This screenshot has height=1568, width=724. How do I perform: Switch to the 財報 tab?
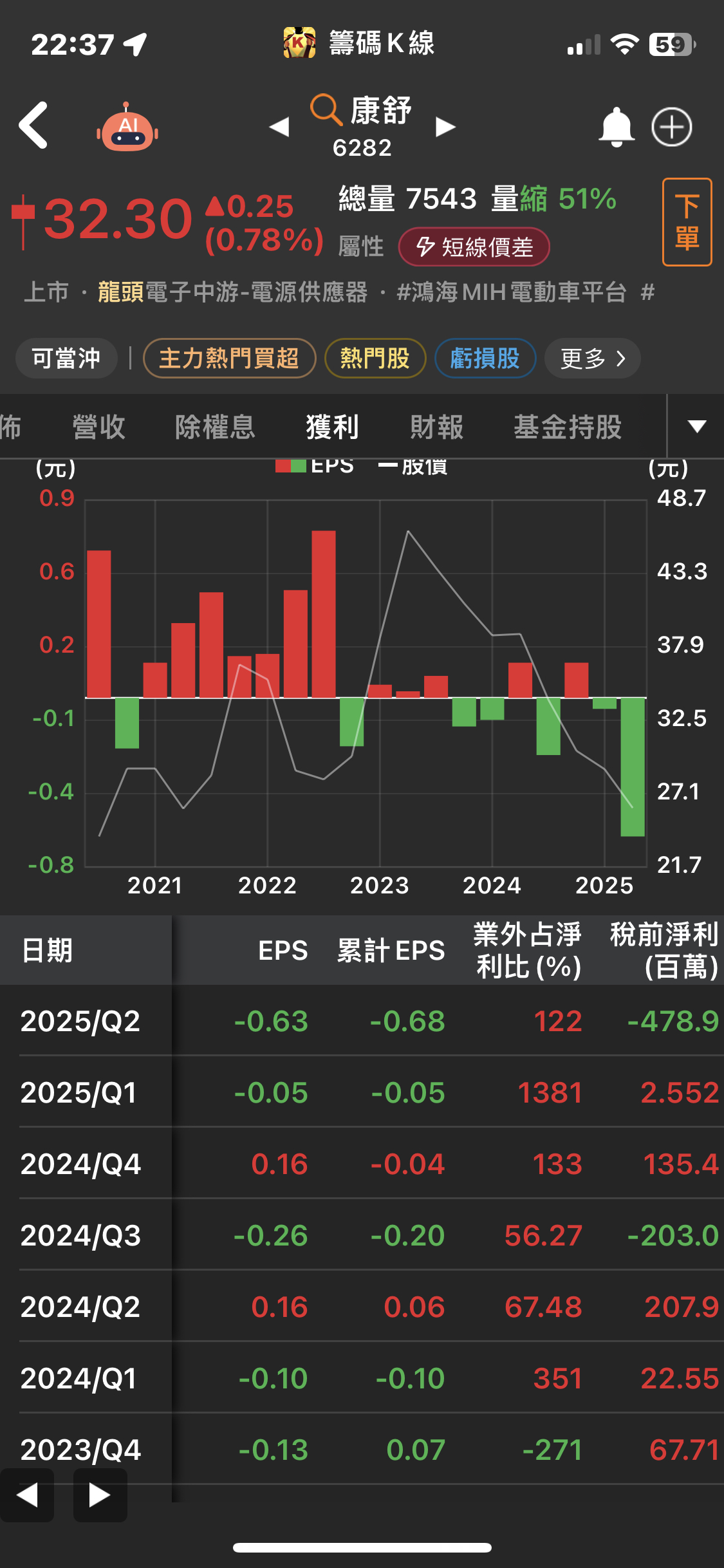(x=437, y=427)
